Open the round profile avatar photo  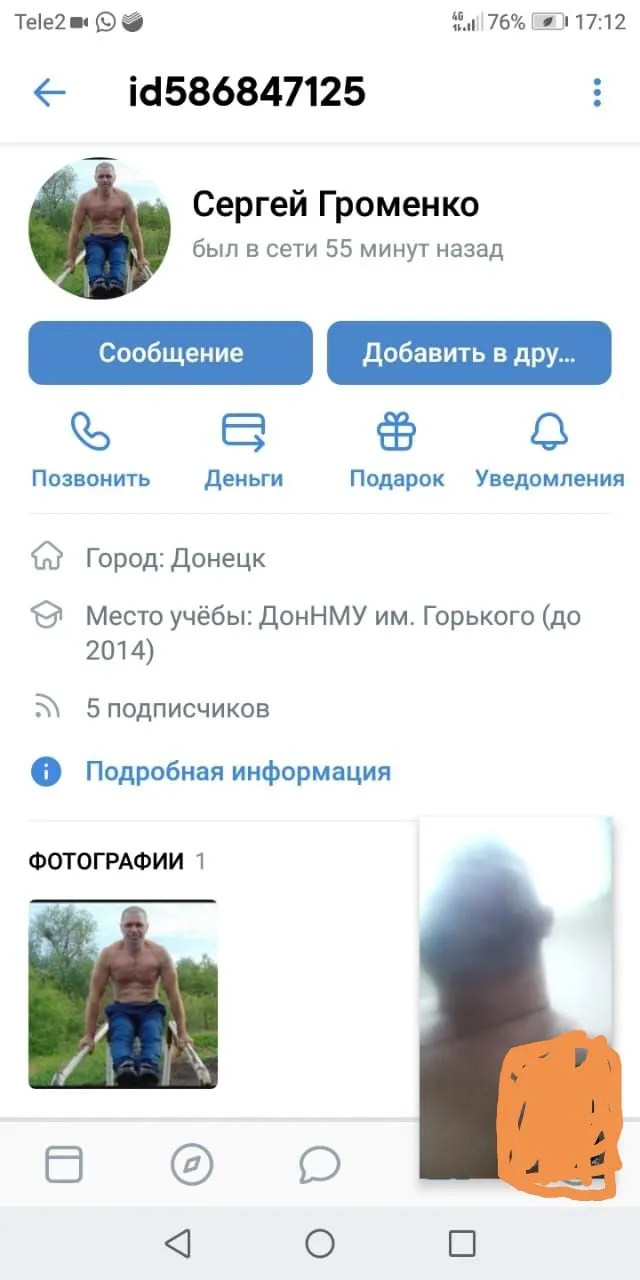coord(99,229)
